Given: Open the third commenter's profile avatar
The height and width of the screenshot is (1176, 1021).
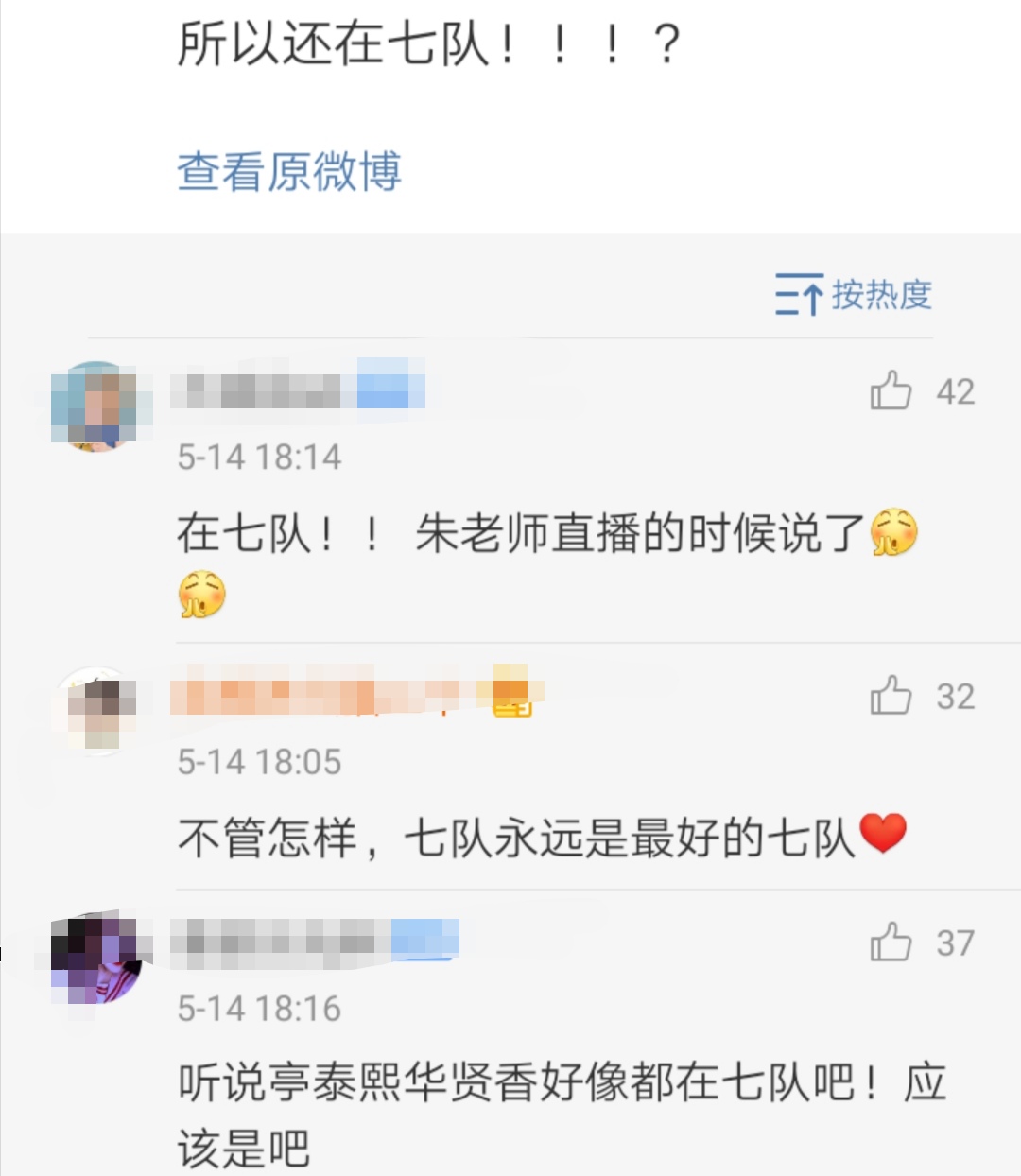Looking at the screenshot, I should tap(98, 955).
